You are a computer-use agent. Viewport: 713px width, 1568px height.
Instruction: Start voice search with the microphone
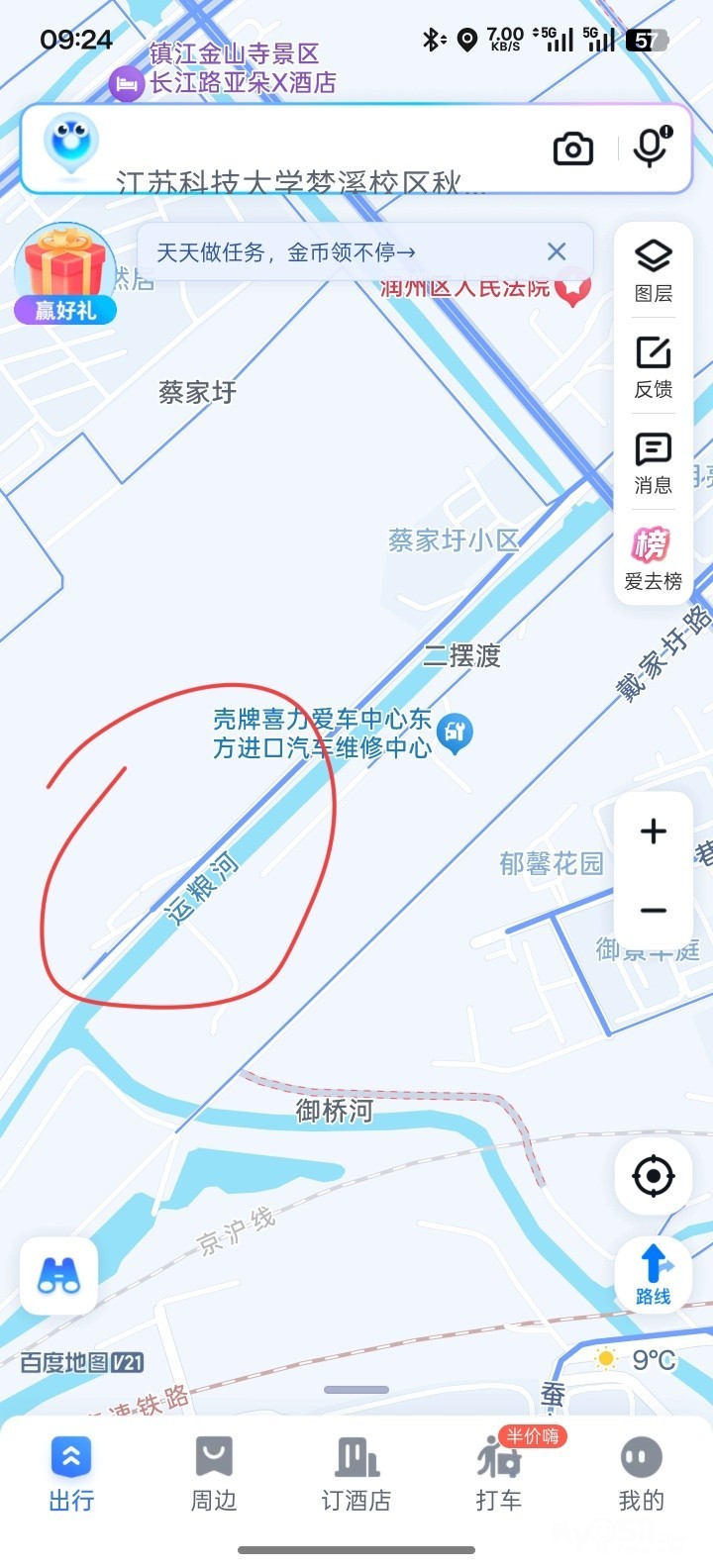tap(651, 148)
